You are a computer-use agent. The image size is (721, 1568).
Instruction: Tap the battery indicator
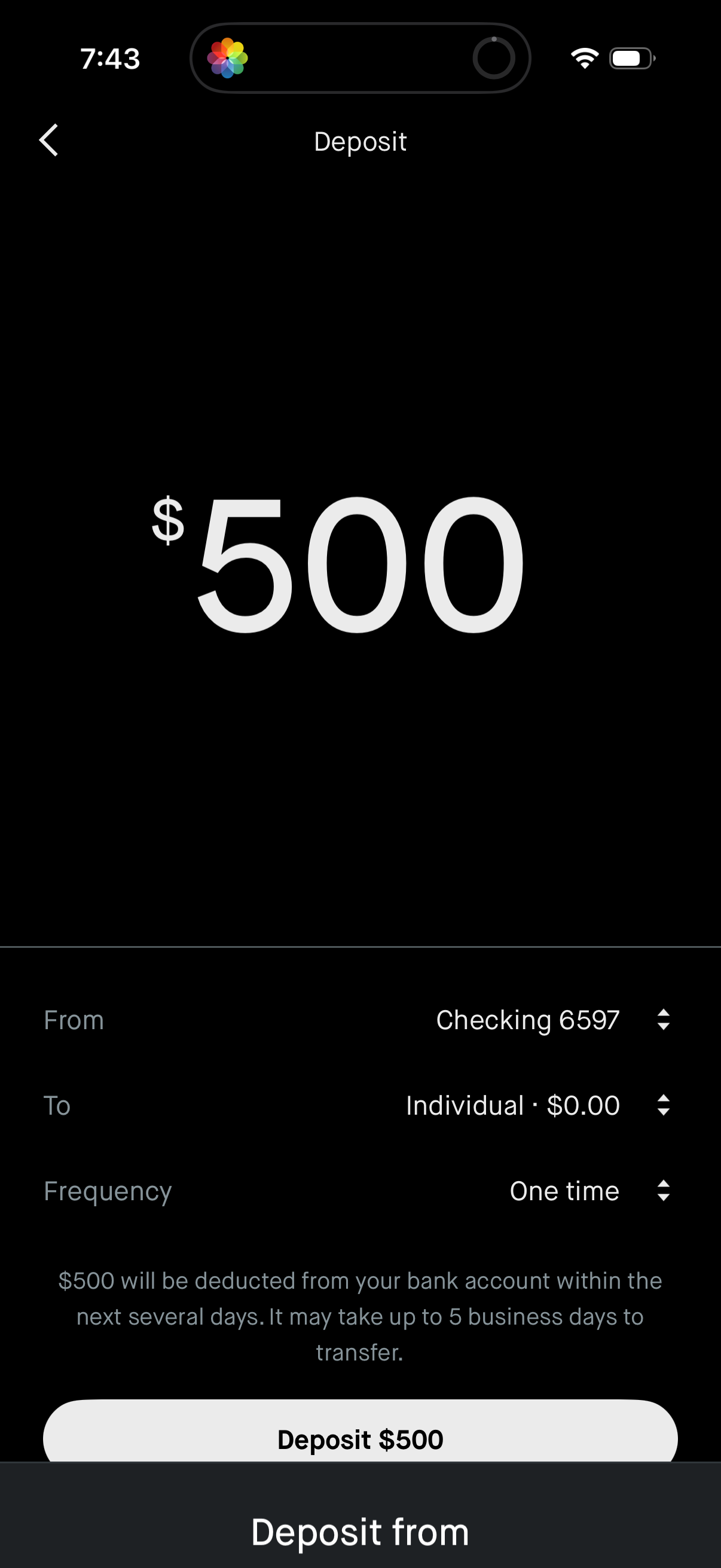pyautogui.click(x=630, y=57)
